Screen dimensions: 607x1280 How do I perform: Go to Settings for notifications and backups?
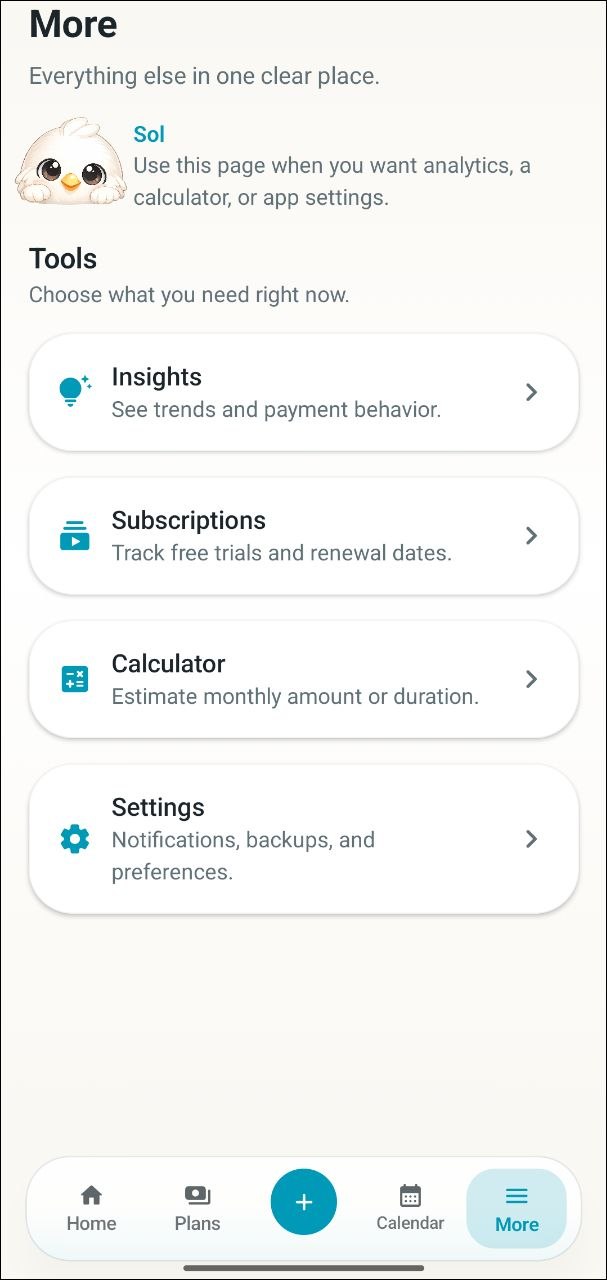pos(303,839)
